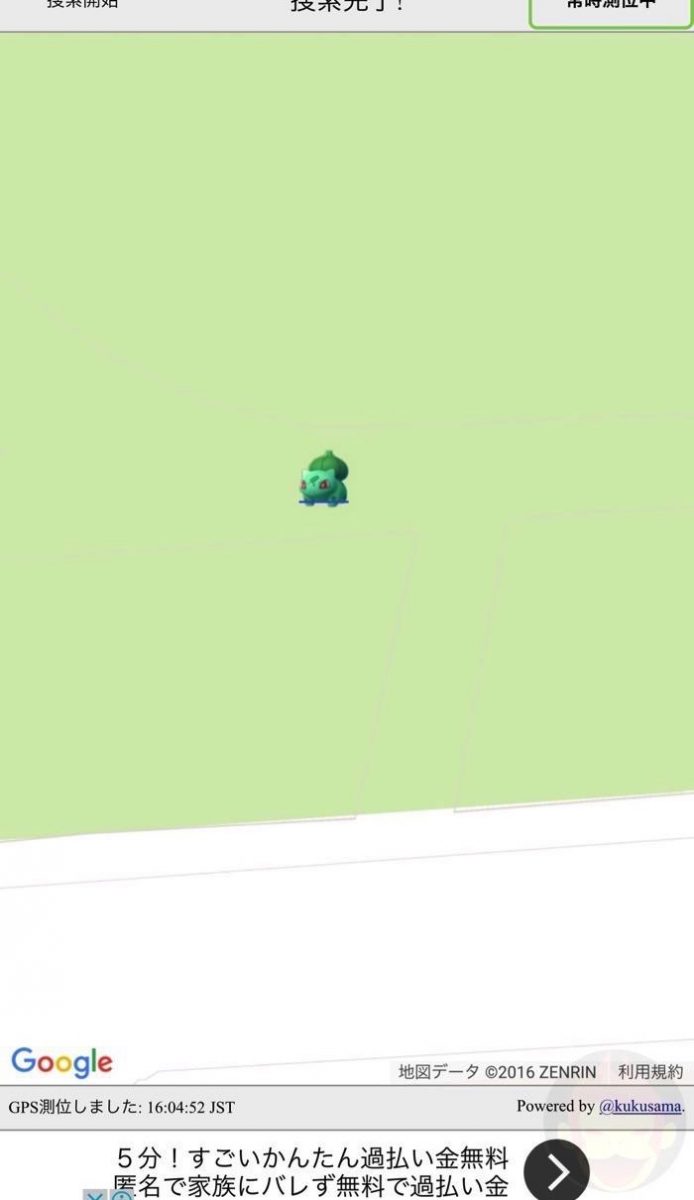
Task: Tap the 探索開始 search start button
Action: click(x=83, y=5)
